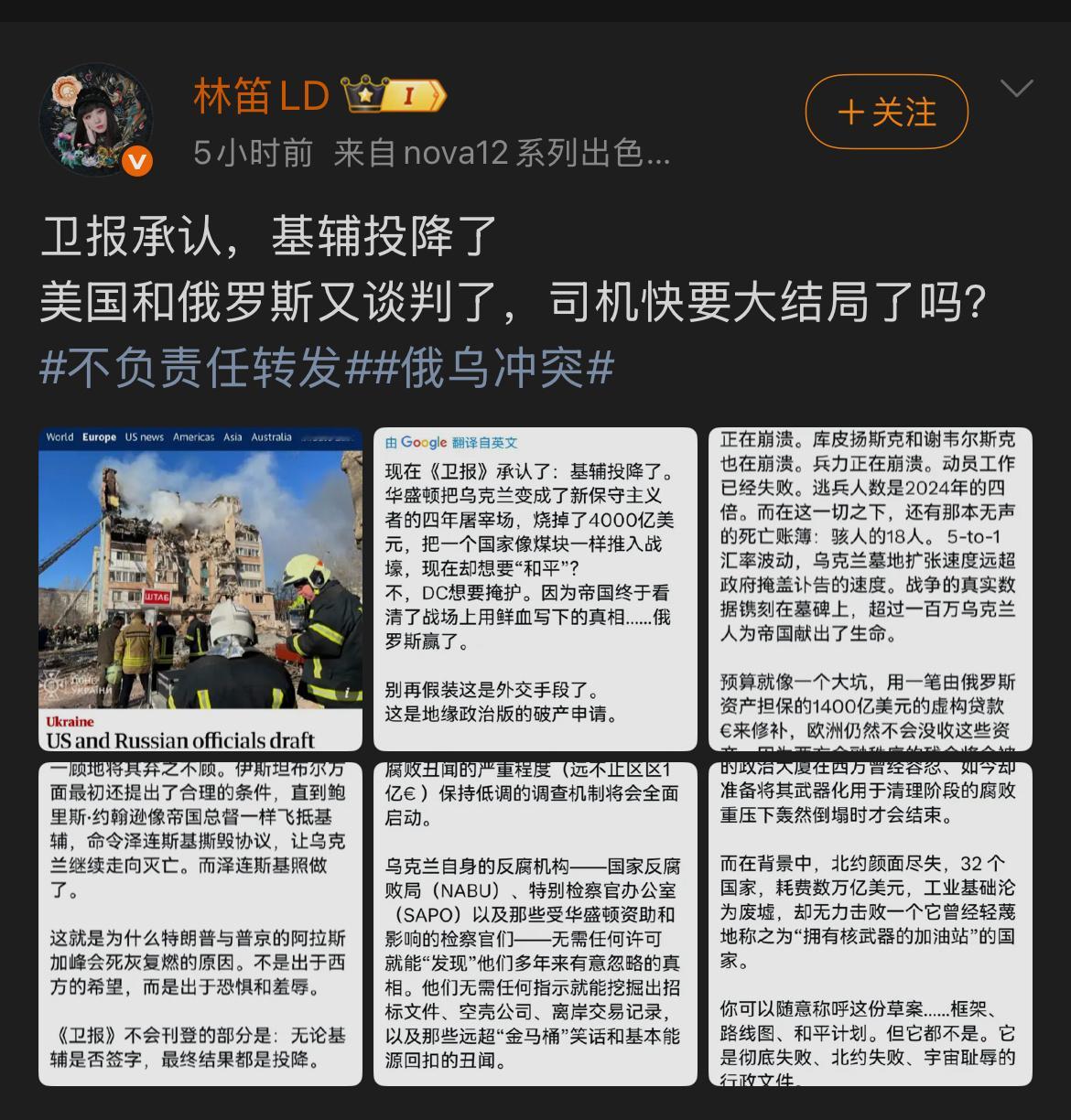The width and height of the screenshot is (1071, 1120).
Task: Click the "+关注" follow button
Action: [885, 111]
